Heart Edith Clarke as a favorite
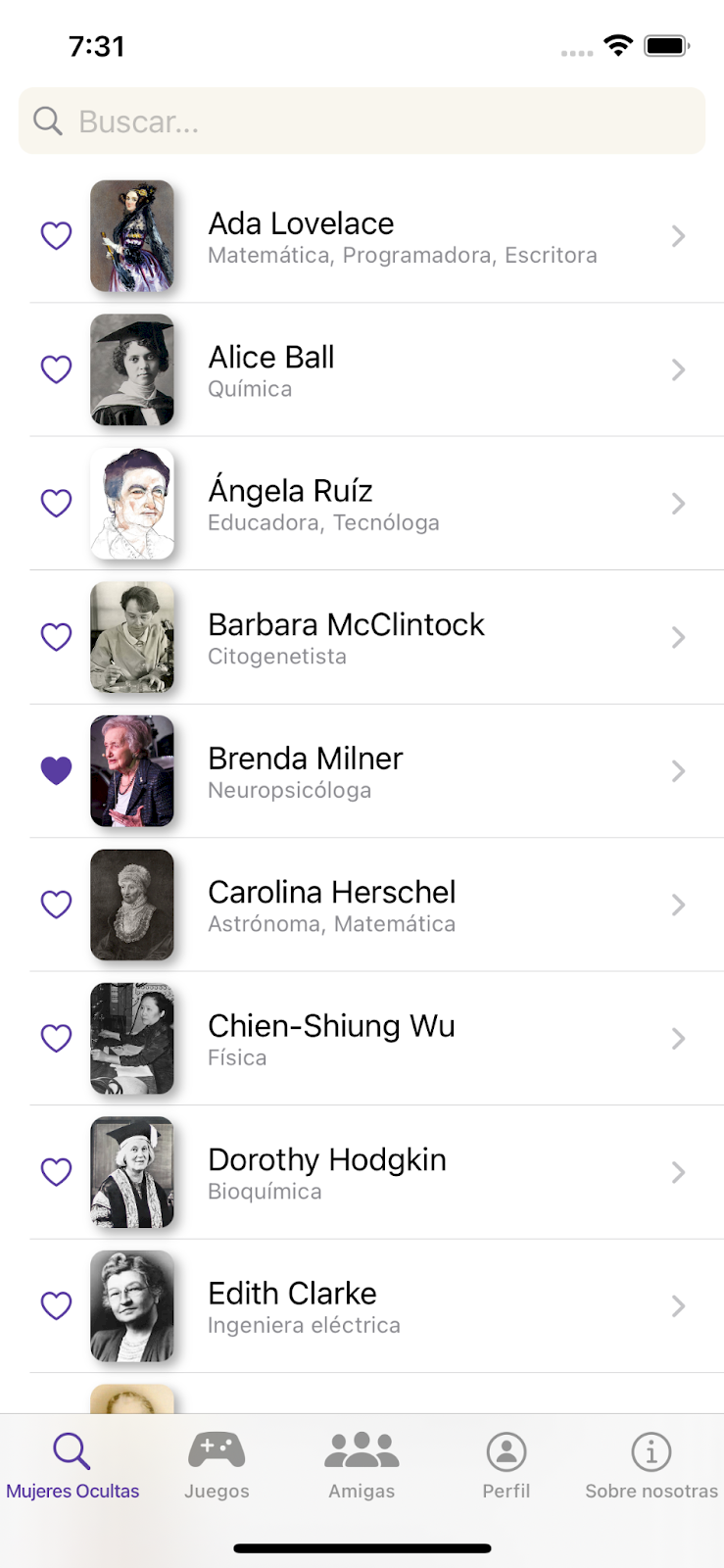This screenshot has width=724, height=1568. click(x=56, y=1306)
